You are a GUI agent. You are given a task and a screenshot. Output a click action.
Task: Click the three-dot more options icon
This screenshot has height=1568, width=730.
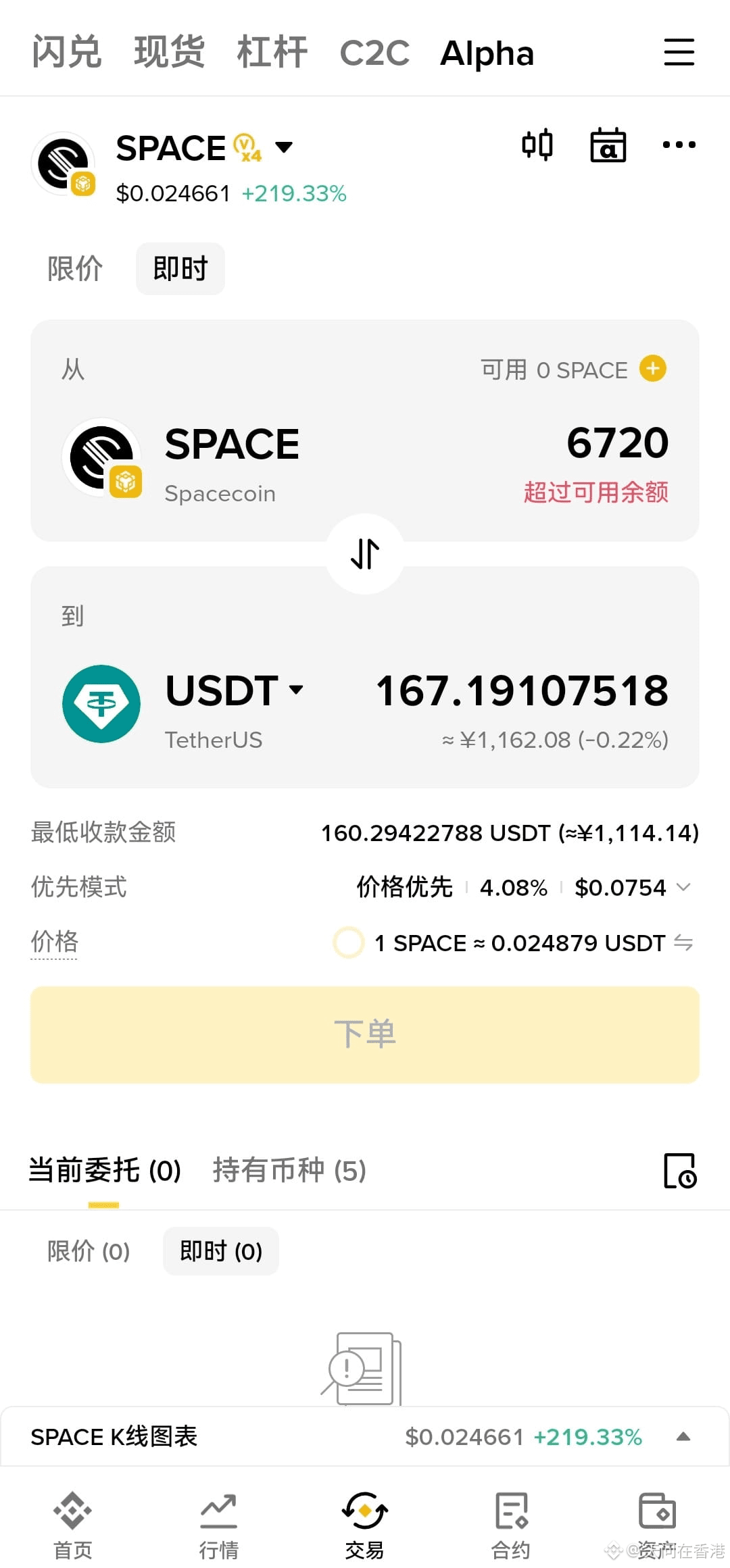(x=679, y=145)
